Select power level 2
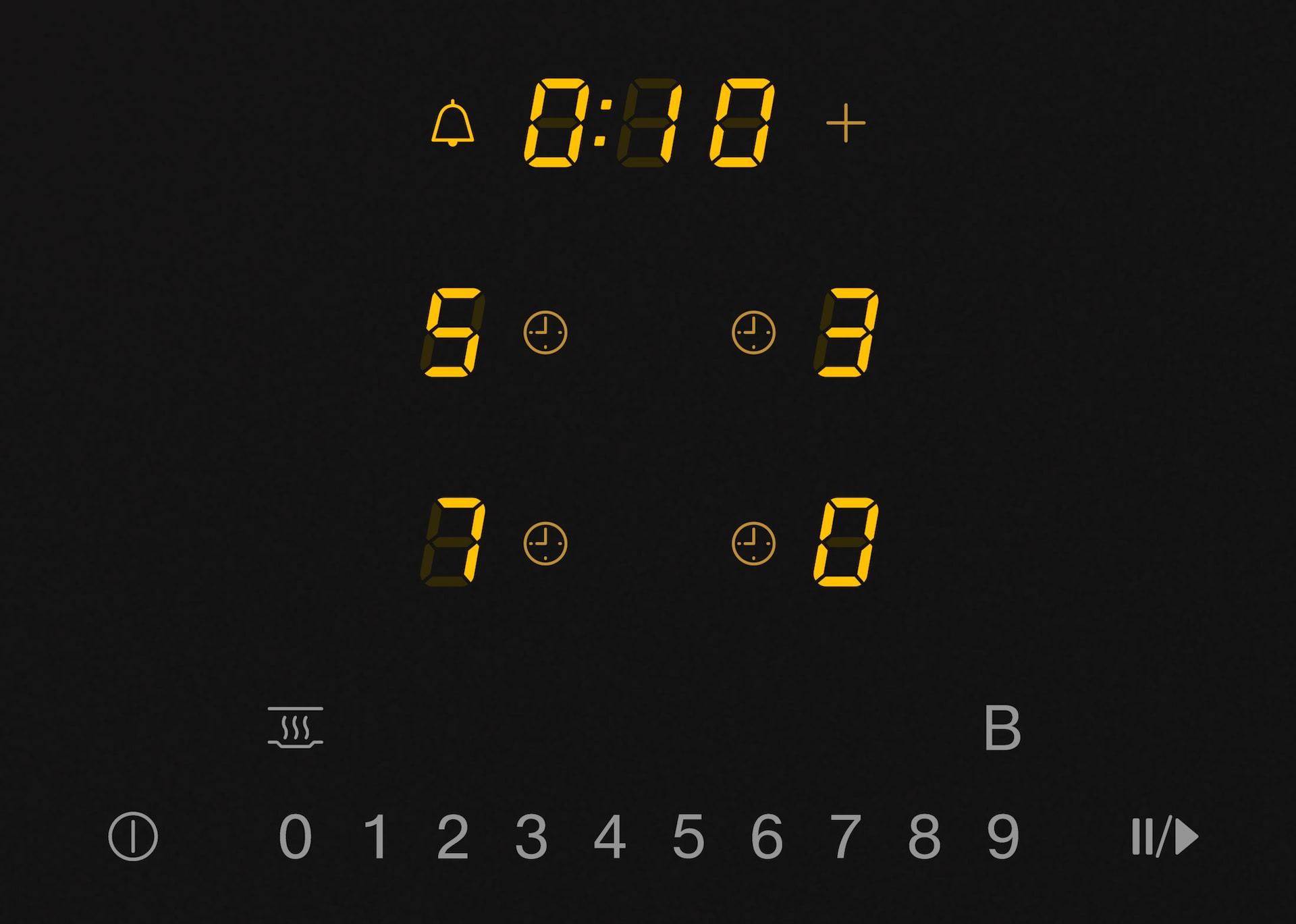This screenshot has width=1296, height=924. click(x=452, y=837)
